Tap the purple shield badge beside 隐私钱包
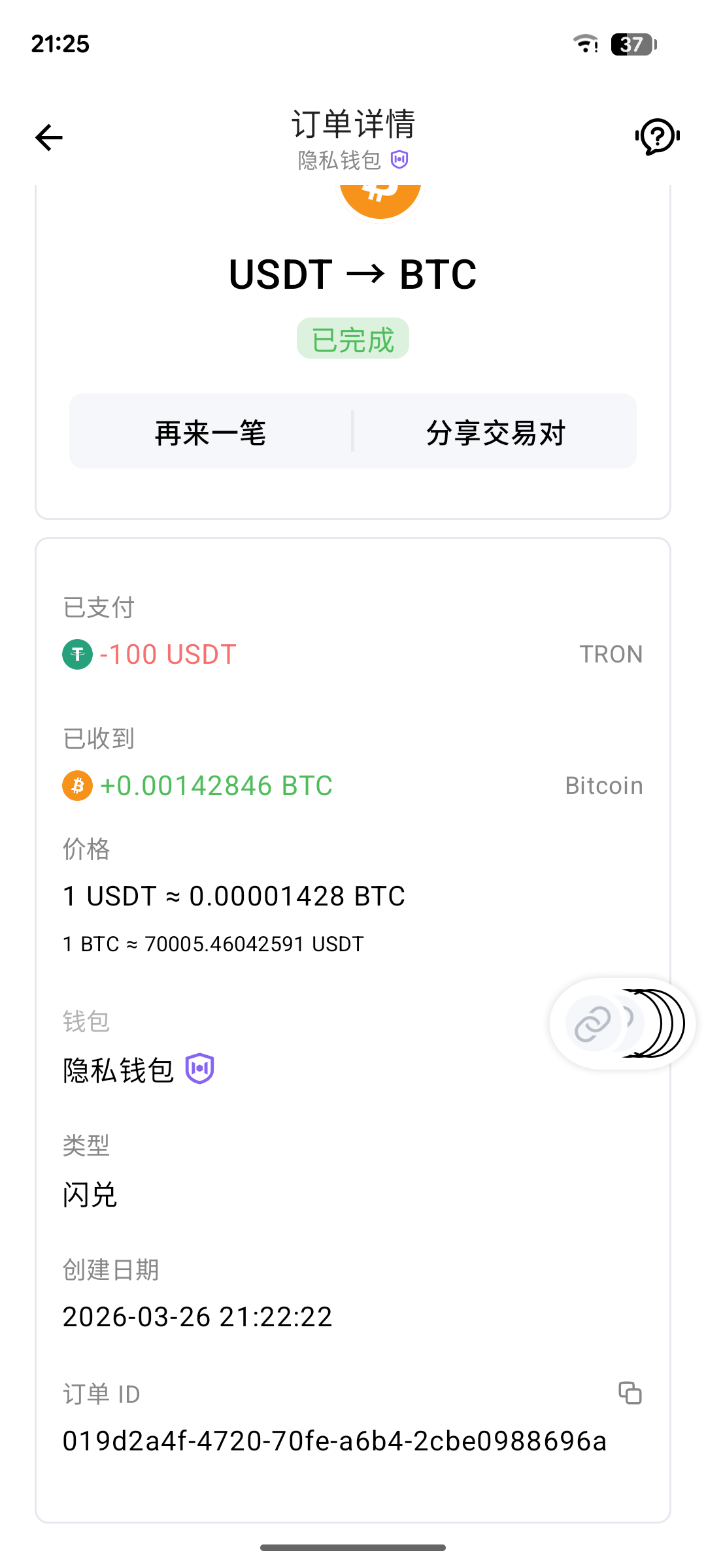 [x=401, y=159]
